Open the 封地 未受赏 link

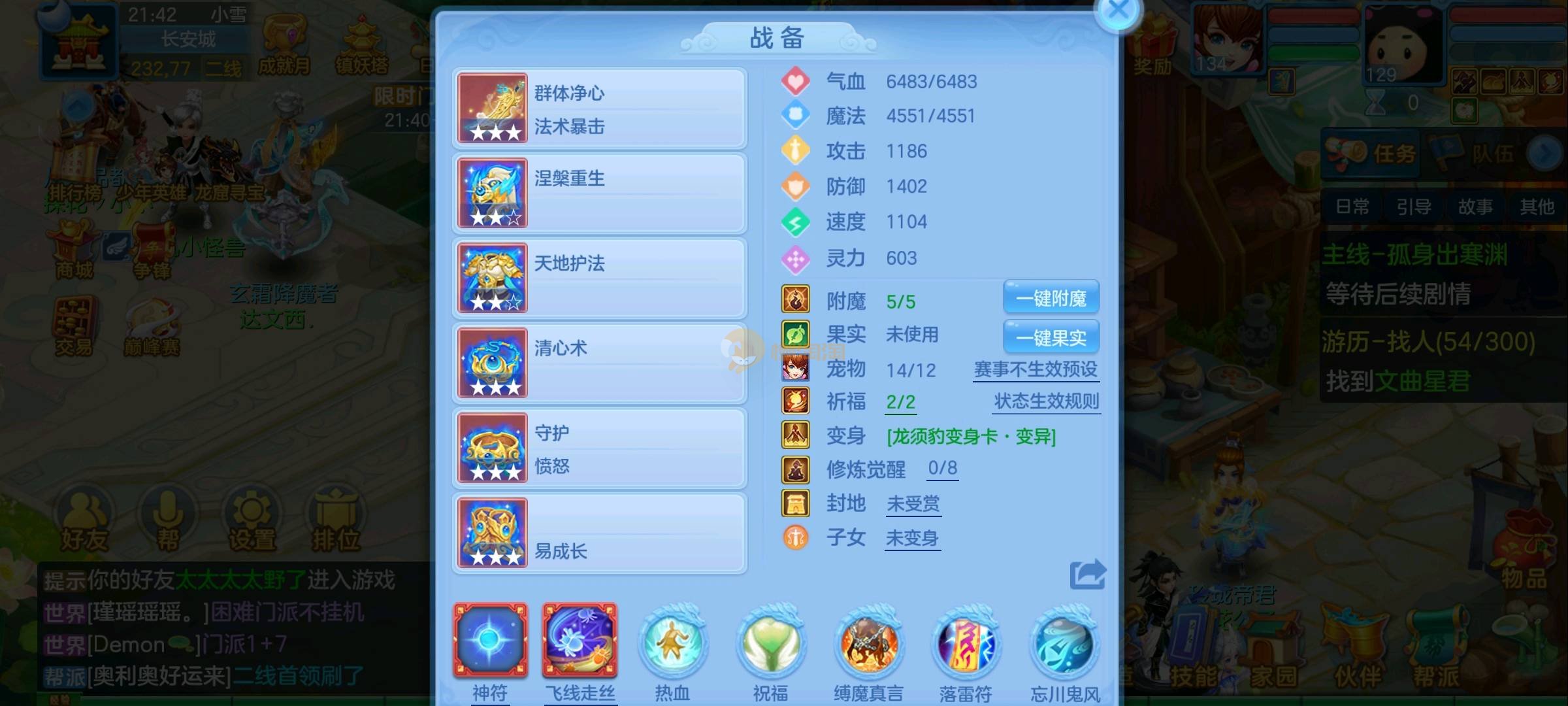pyautogui.click(x=913, y=504)
